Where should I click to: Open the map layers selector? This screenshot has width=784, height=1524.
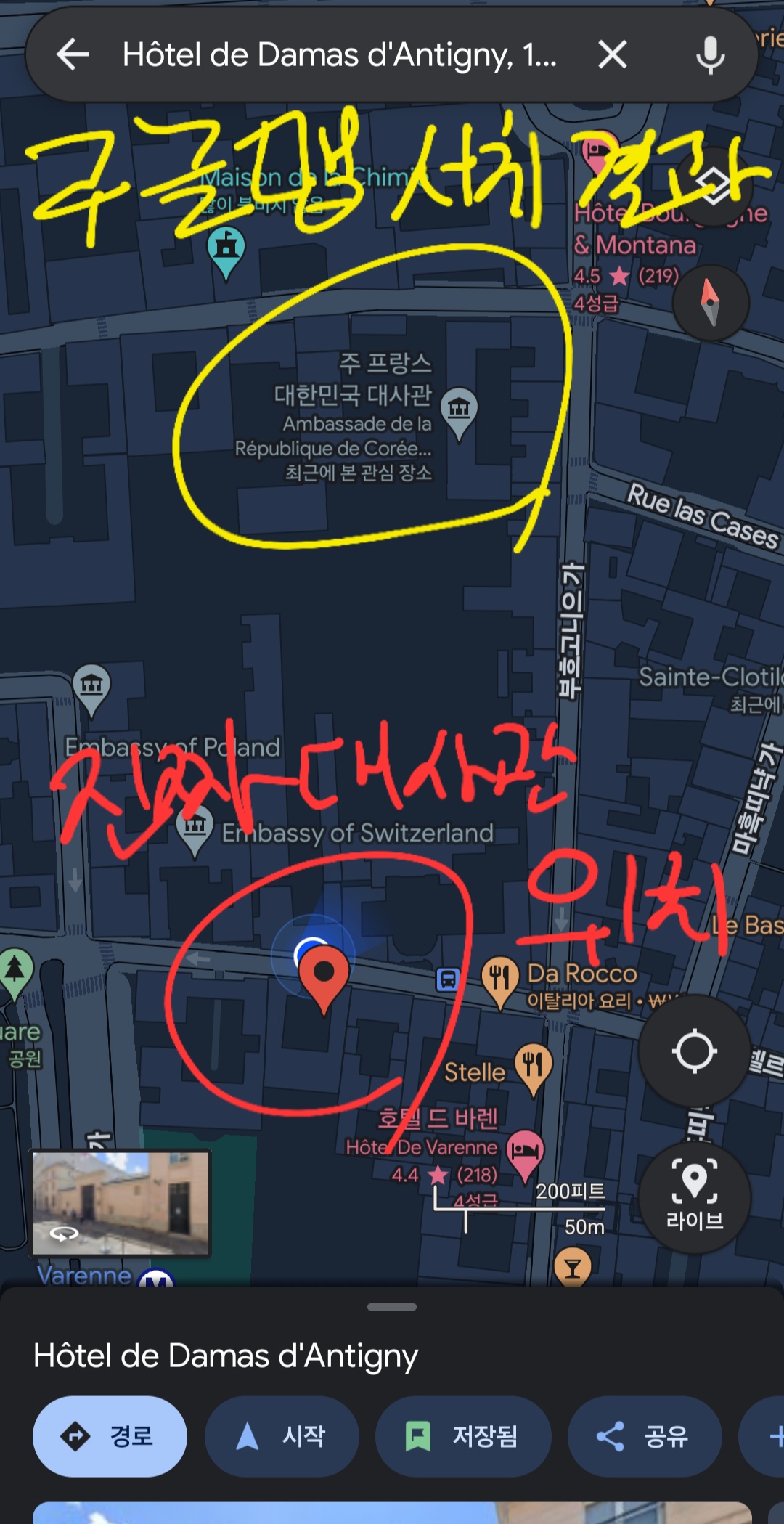coord(712,187)
